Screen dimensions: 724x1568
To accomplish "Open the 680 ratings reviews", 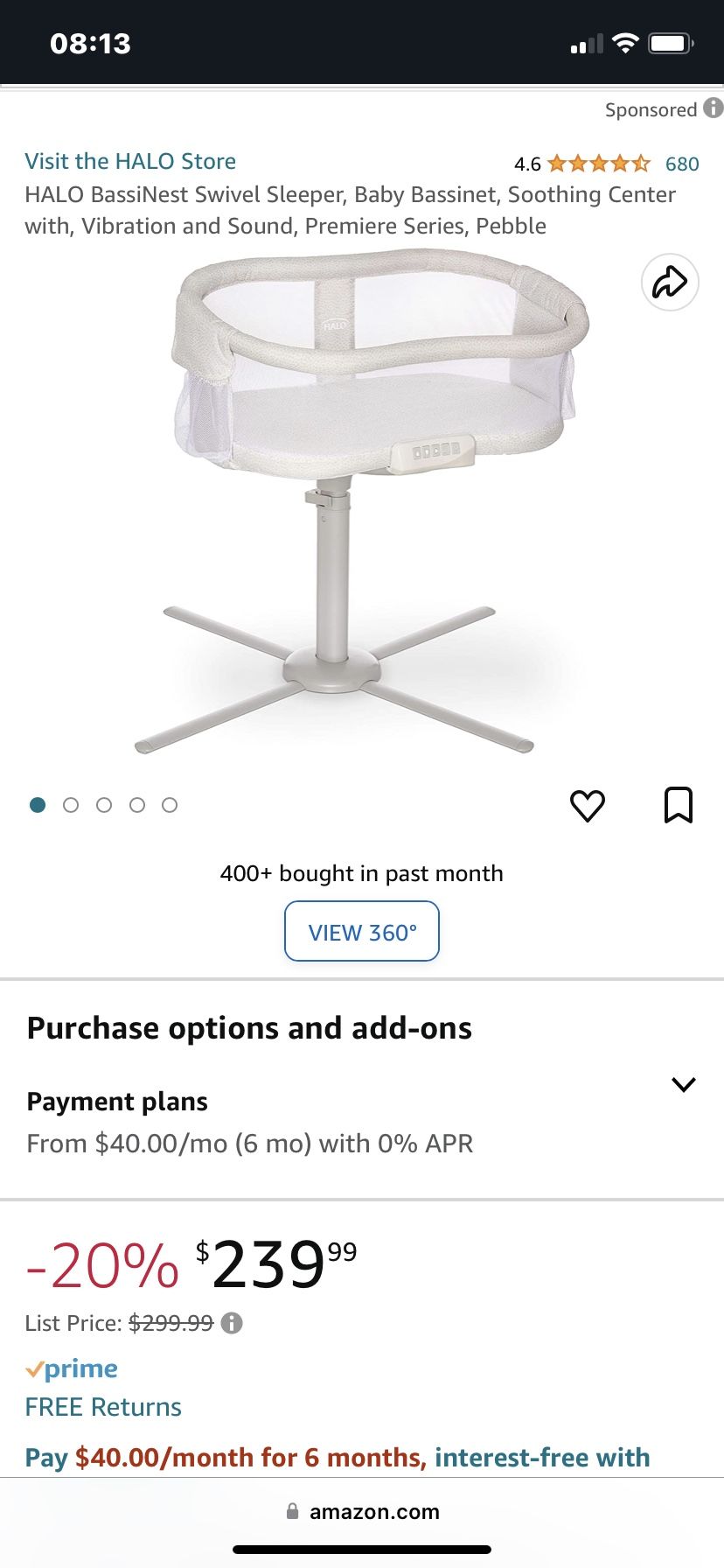I will point(682,164).
